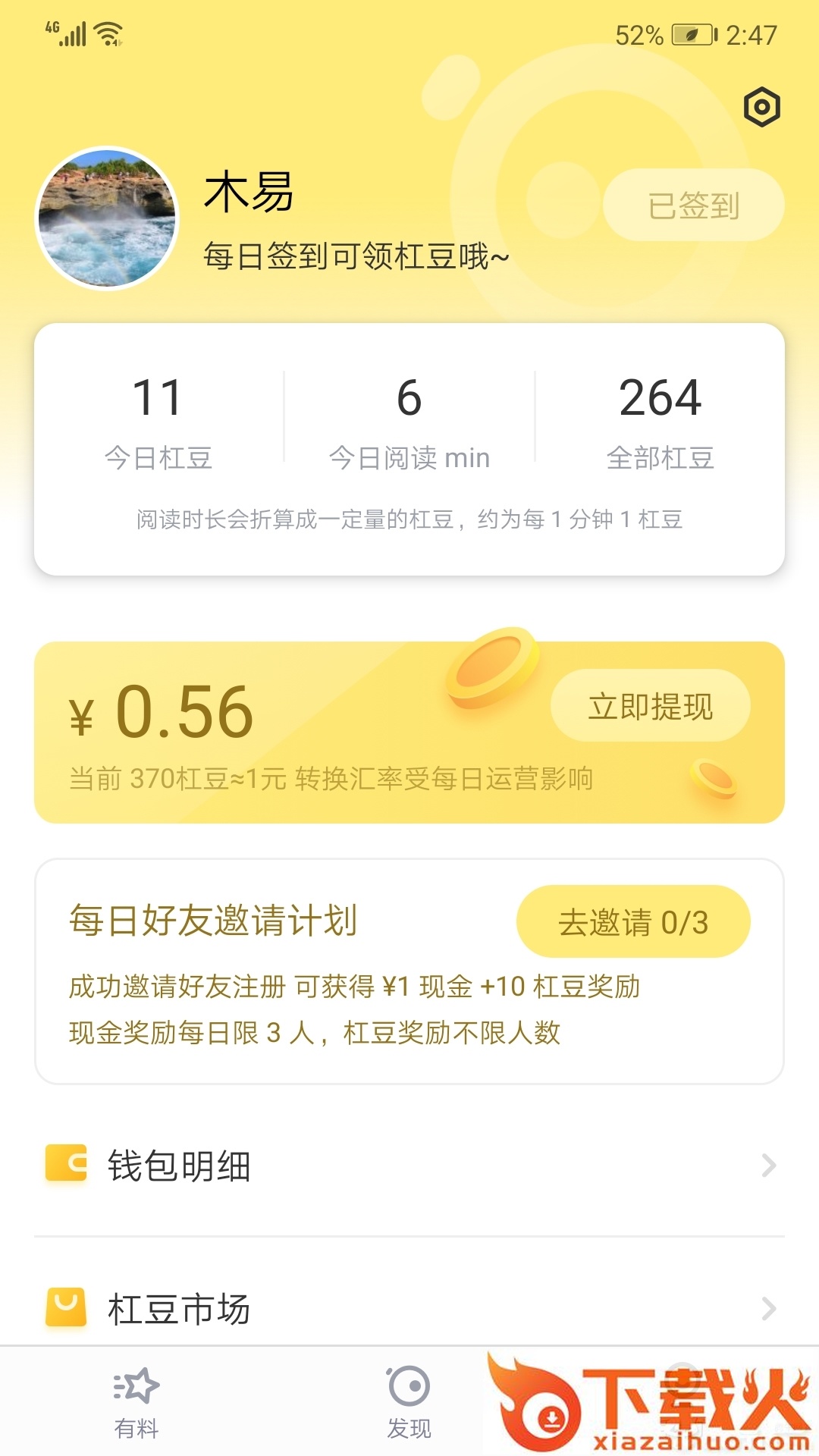Image resolution: width=819 pixels, height=1456 pixels.
Task: Open 杠豆市场 bean market
Action: (x=409, y=1309)
